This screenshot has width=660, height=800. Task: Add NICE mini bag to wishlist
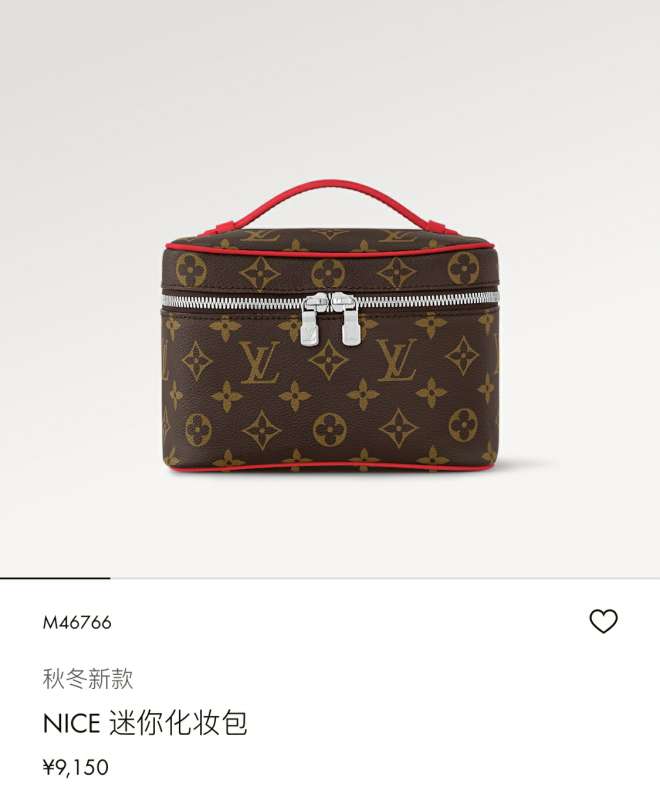coord(603,621)
